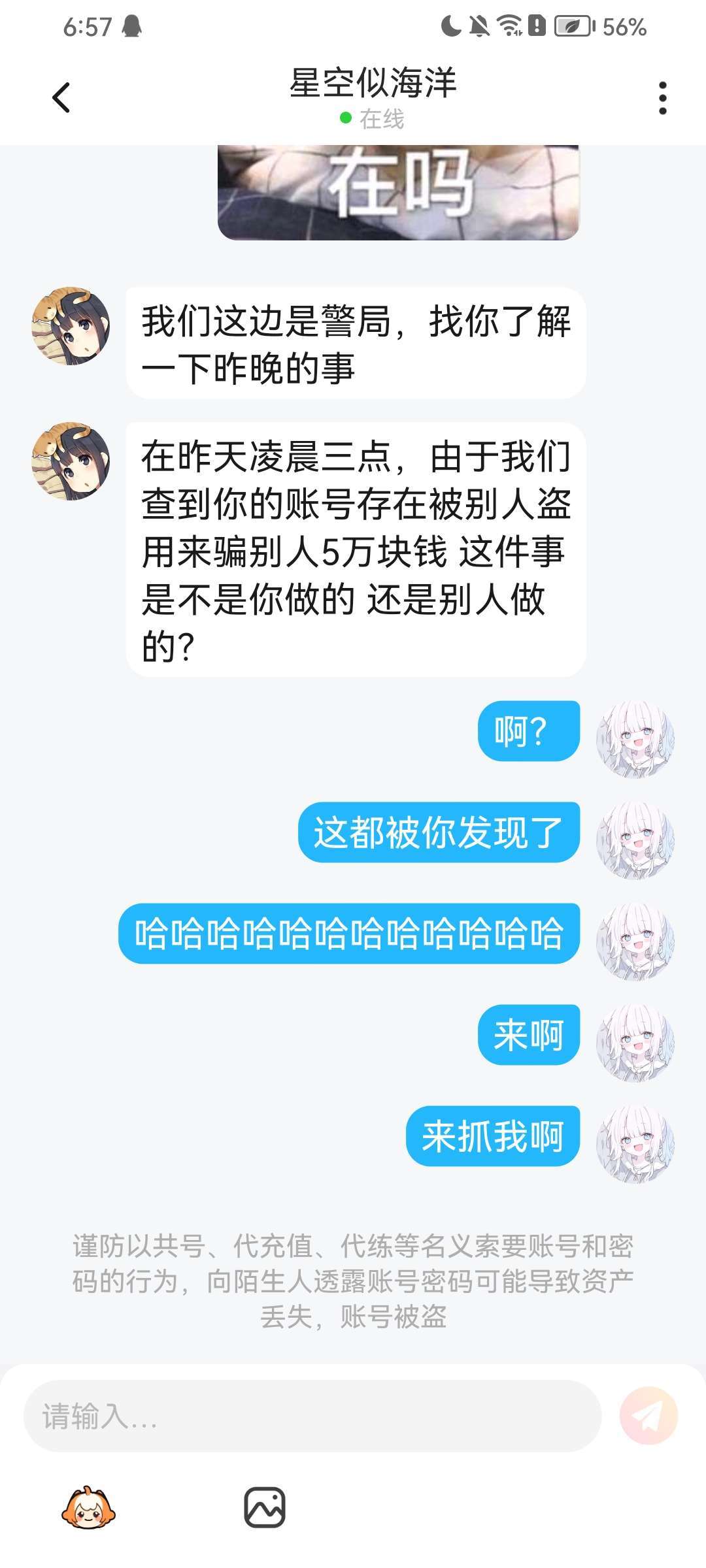Open the emoji sticker picker

88,1508
